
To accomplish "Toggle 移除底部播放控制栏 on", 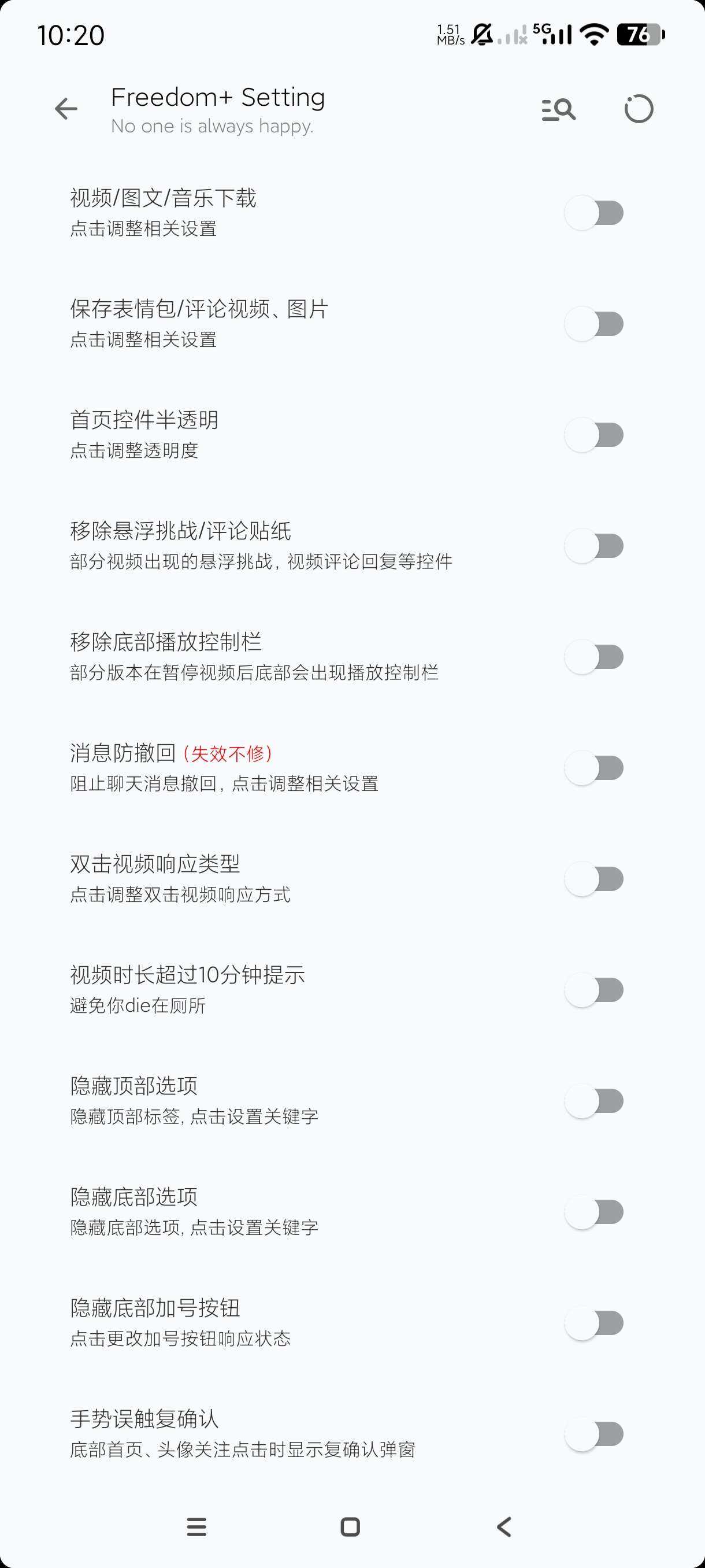I will coord(594,657).
